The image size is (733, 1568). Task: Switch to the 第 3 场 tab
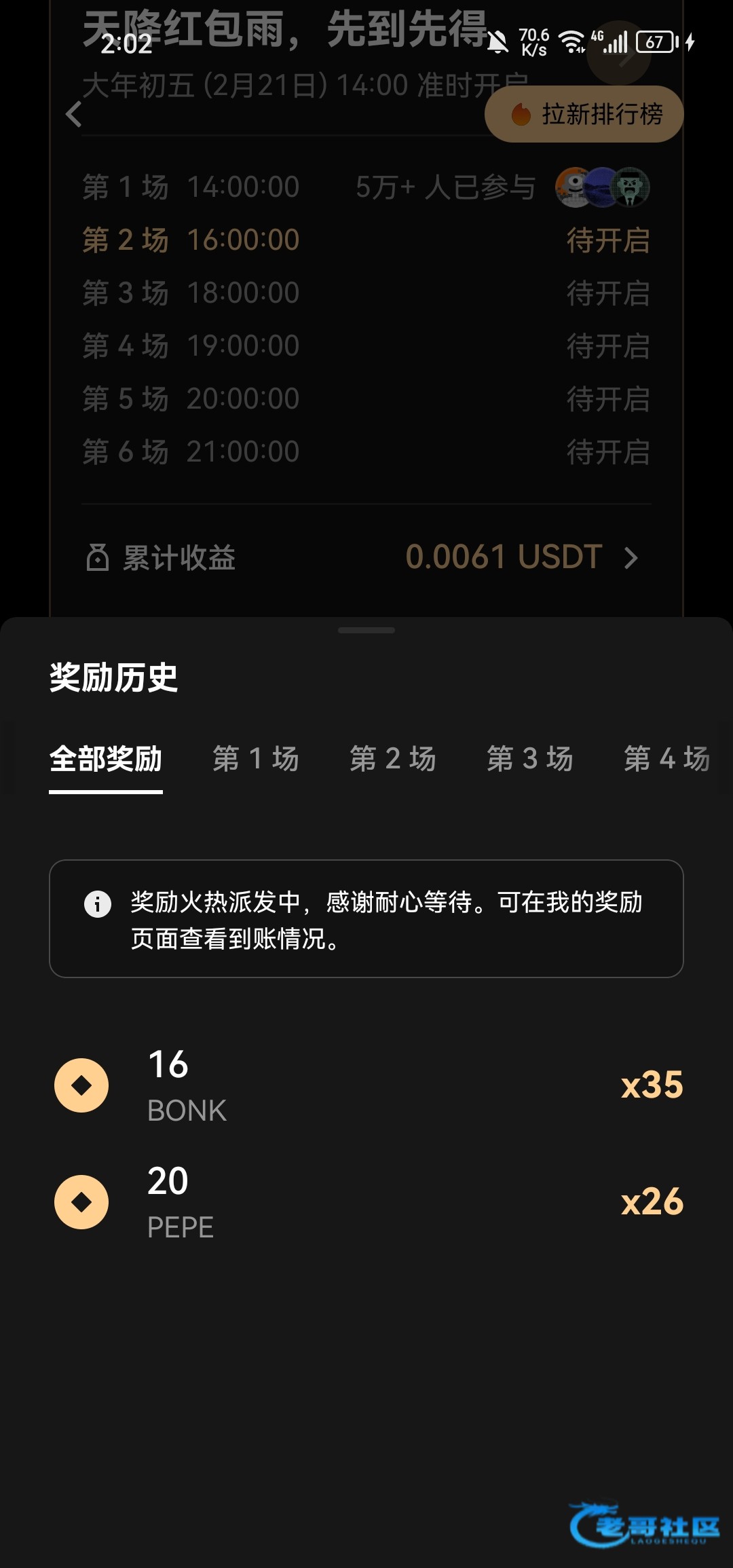(x=530, y=759)
